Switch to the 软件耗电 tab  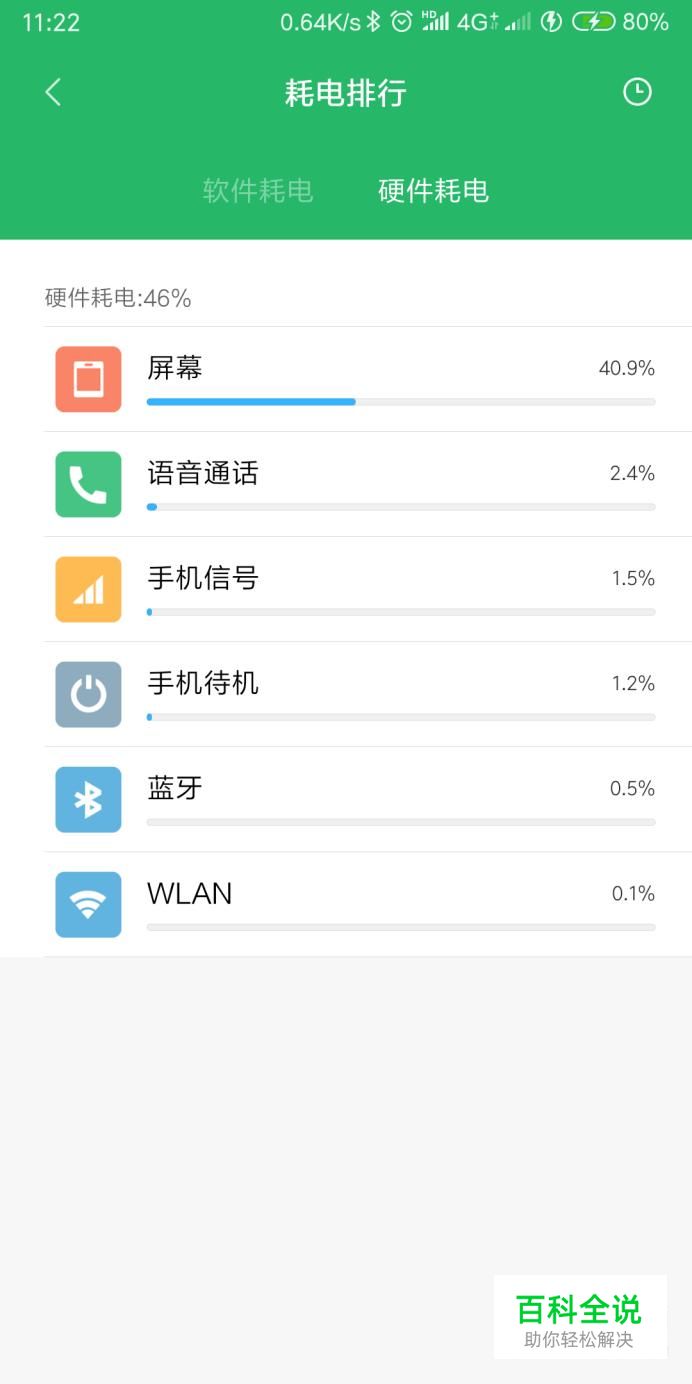click(258, 190)
